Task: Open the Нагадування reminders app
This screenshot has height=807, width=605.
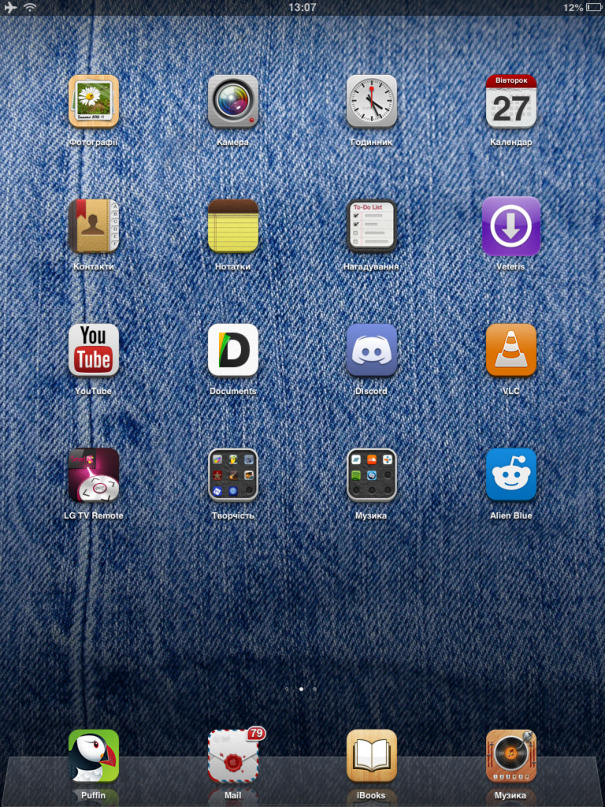Action: click(372, 225)
